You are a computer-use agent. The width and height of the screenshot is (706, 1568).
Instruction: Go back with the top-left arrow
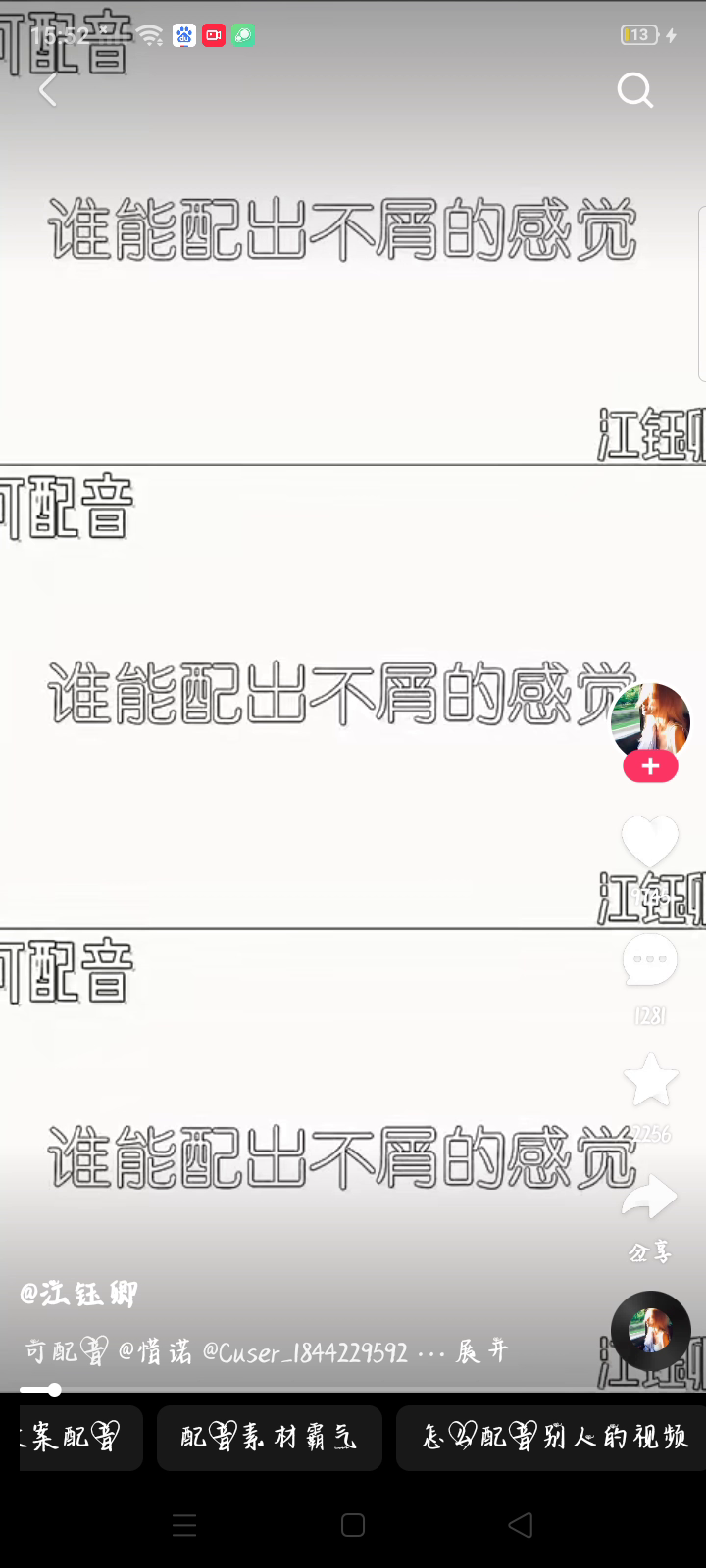click(x=47, y=90)
